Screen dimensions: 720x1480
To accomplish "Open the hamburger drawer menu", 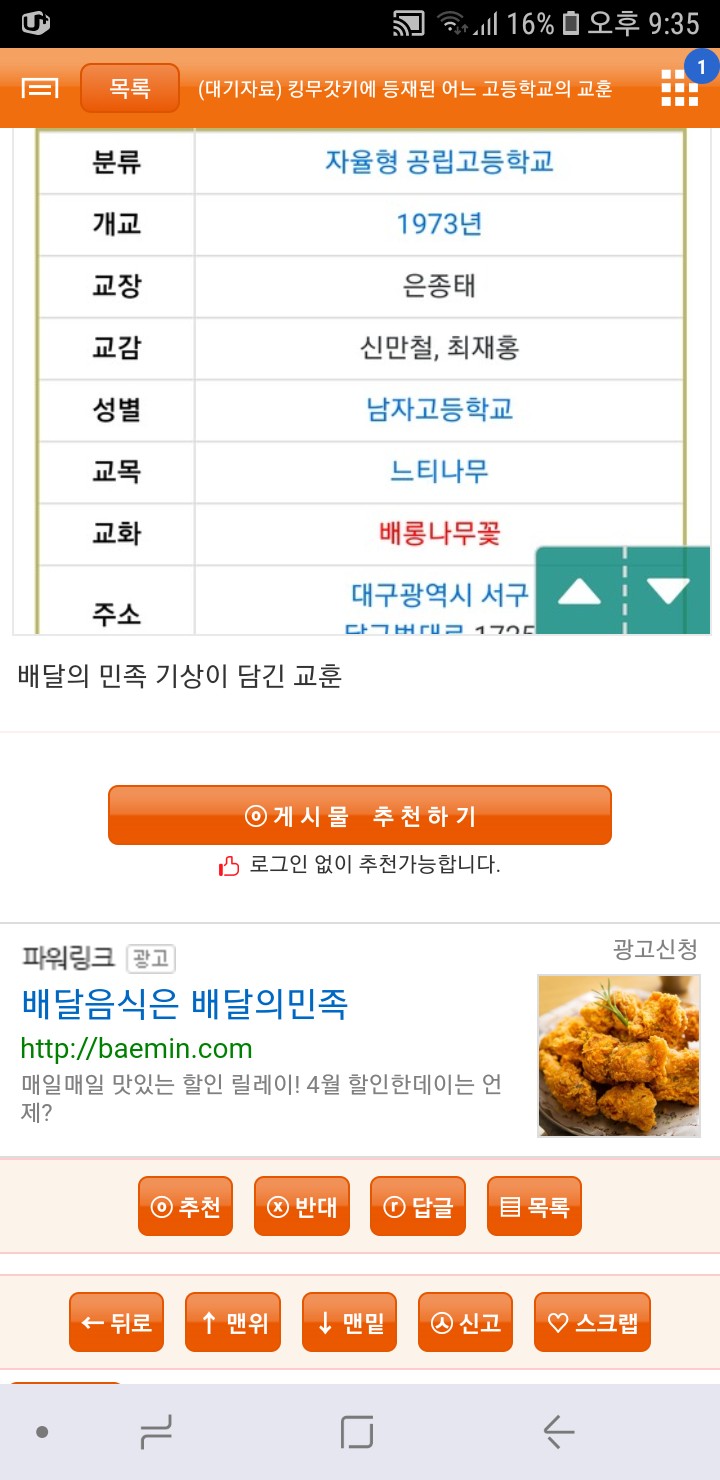I will pyautogui.click(x=40, y=89).
